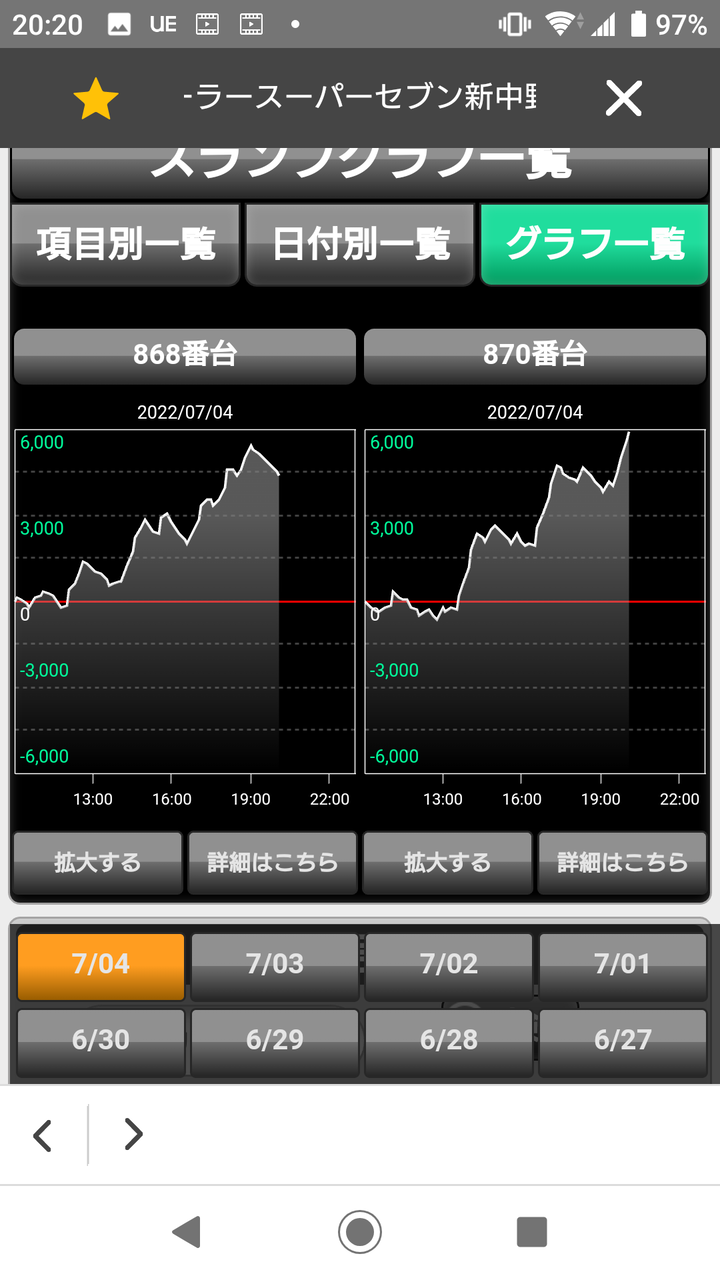
Task: Show data for 7/02
Action: click(x=449, y=966)
